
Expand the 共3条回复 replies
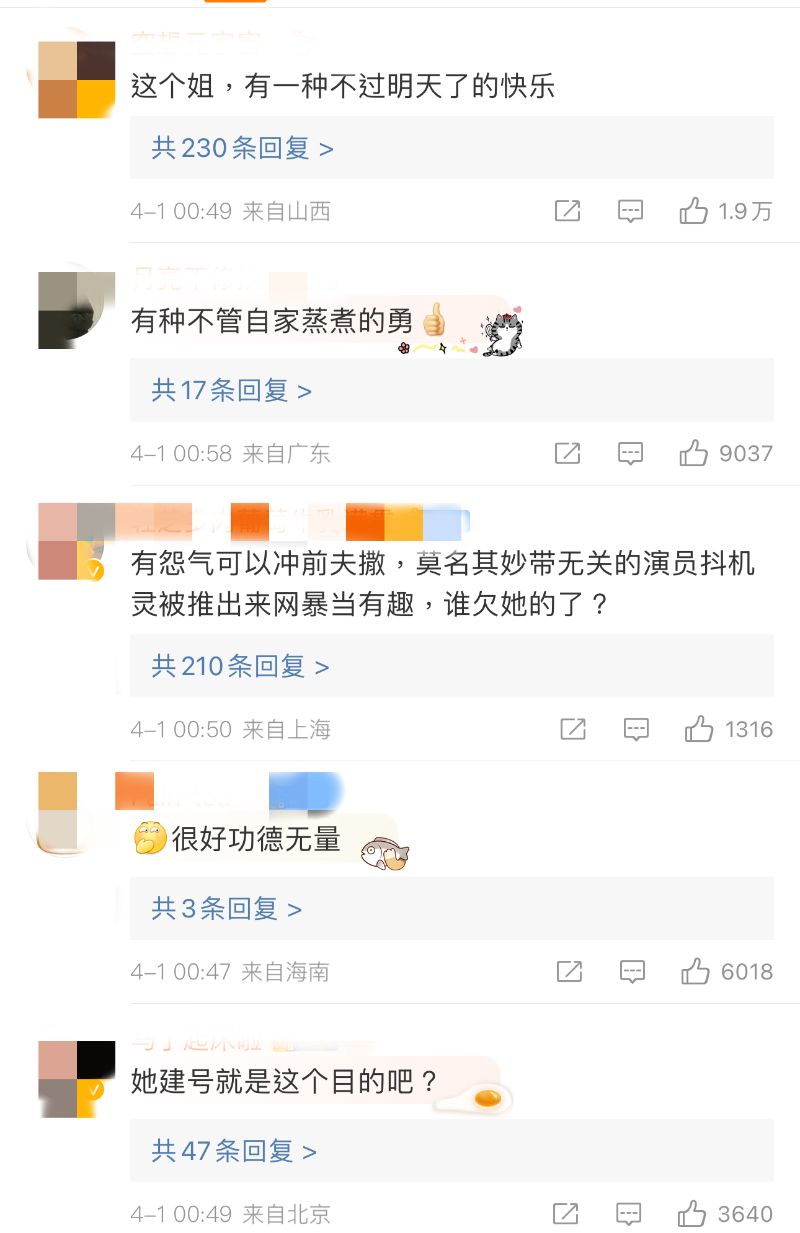tap(226, 909)
